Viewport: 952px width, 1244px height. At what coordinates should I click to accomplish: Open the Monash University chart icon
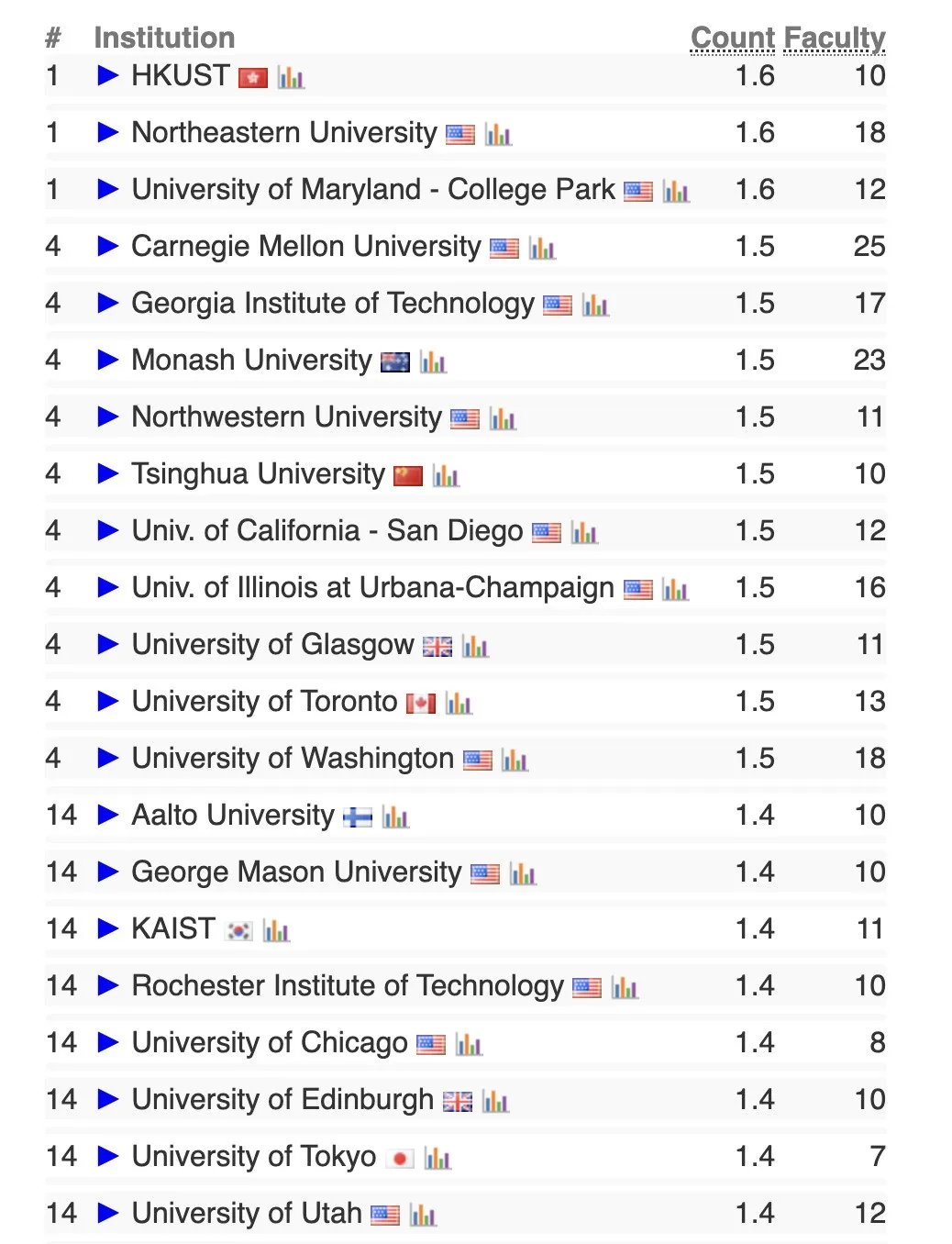(x=433, y=362)
